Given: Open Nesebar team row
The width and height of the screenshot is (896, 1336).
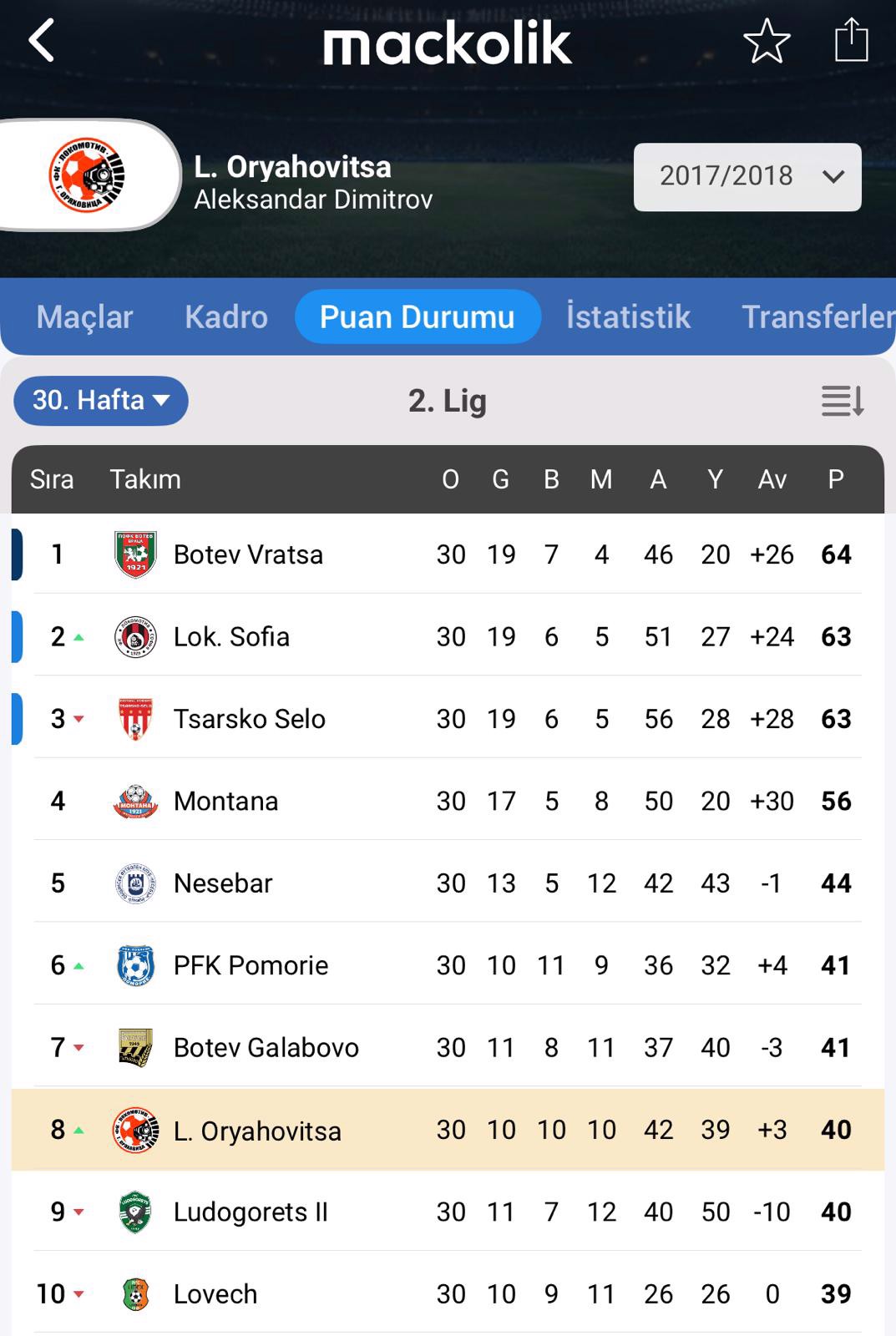Looking at the screenshot, I should (x=223, y=883).
